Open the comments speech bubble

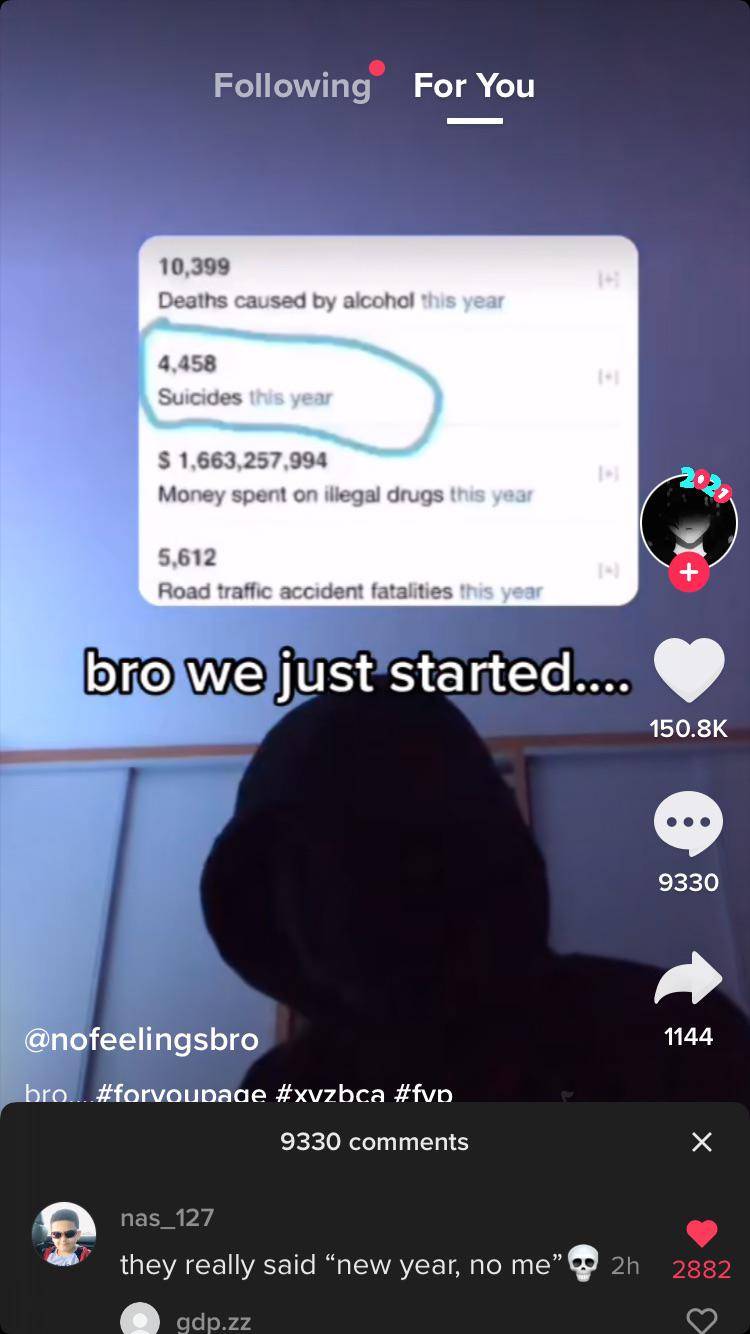pos(688,823)
